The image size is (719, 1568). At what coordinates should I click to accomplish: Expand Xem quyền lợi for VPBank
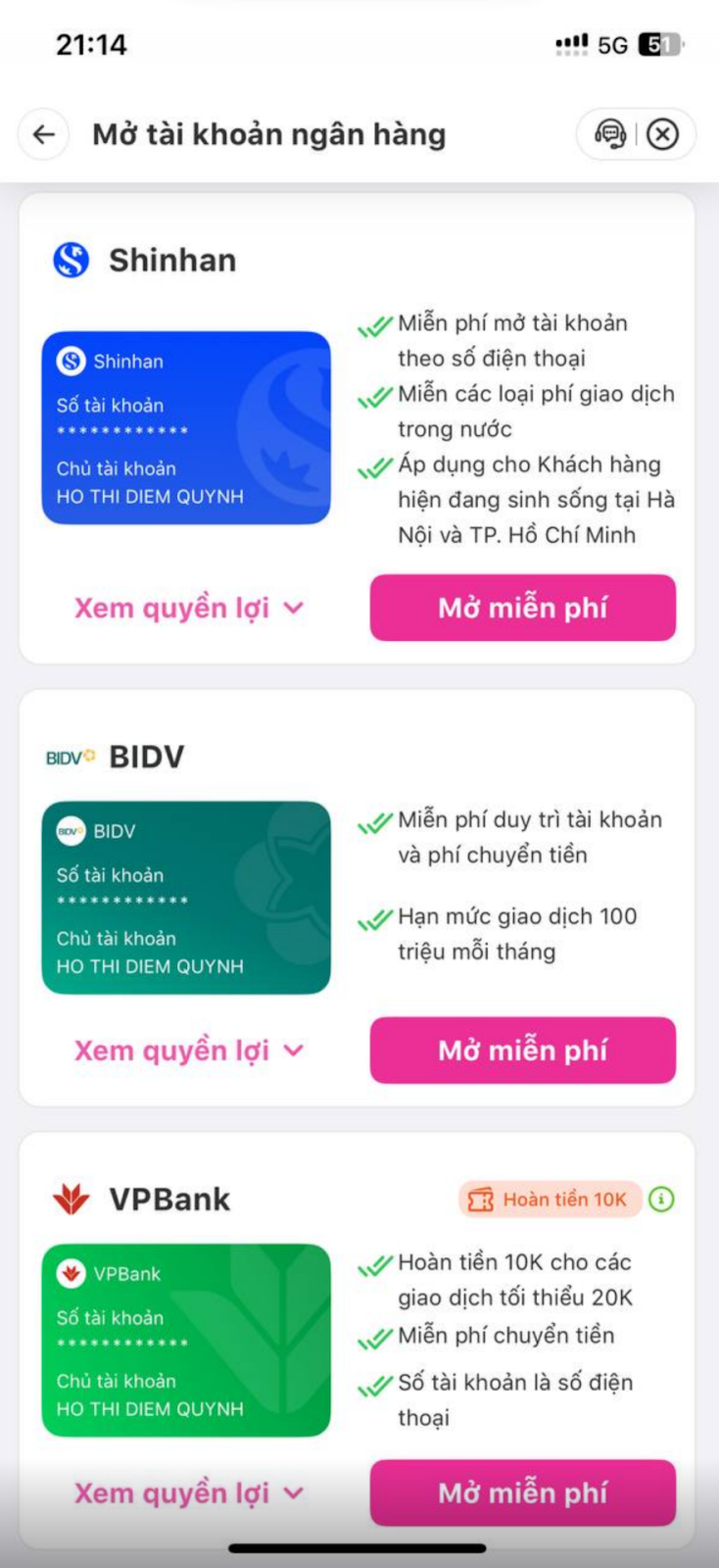[188, 1494]
